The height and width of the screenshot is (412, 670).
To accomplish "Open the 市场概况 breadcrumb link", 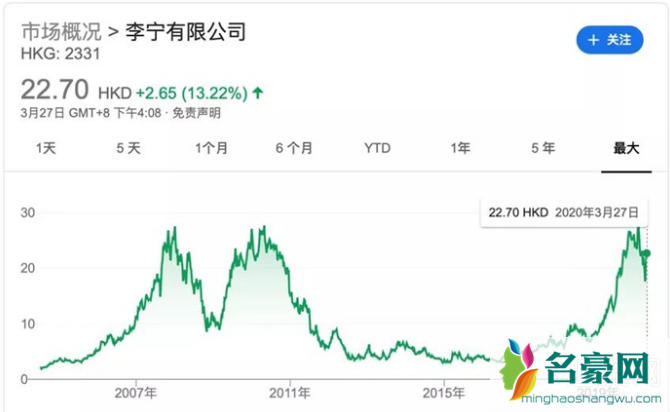I will pyautogui.click(x=58, y=31).
